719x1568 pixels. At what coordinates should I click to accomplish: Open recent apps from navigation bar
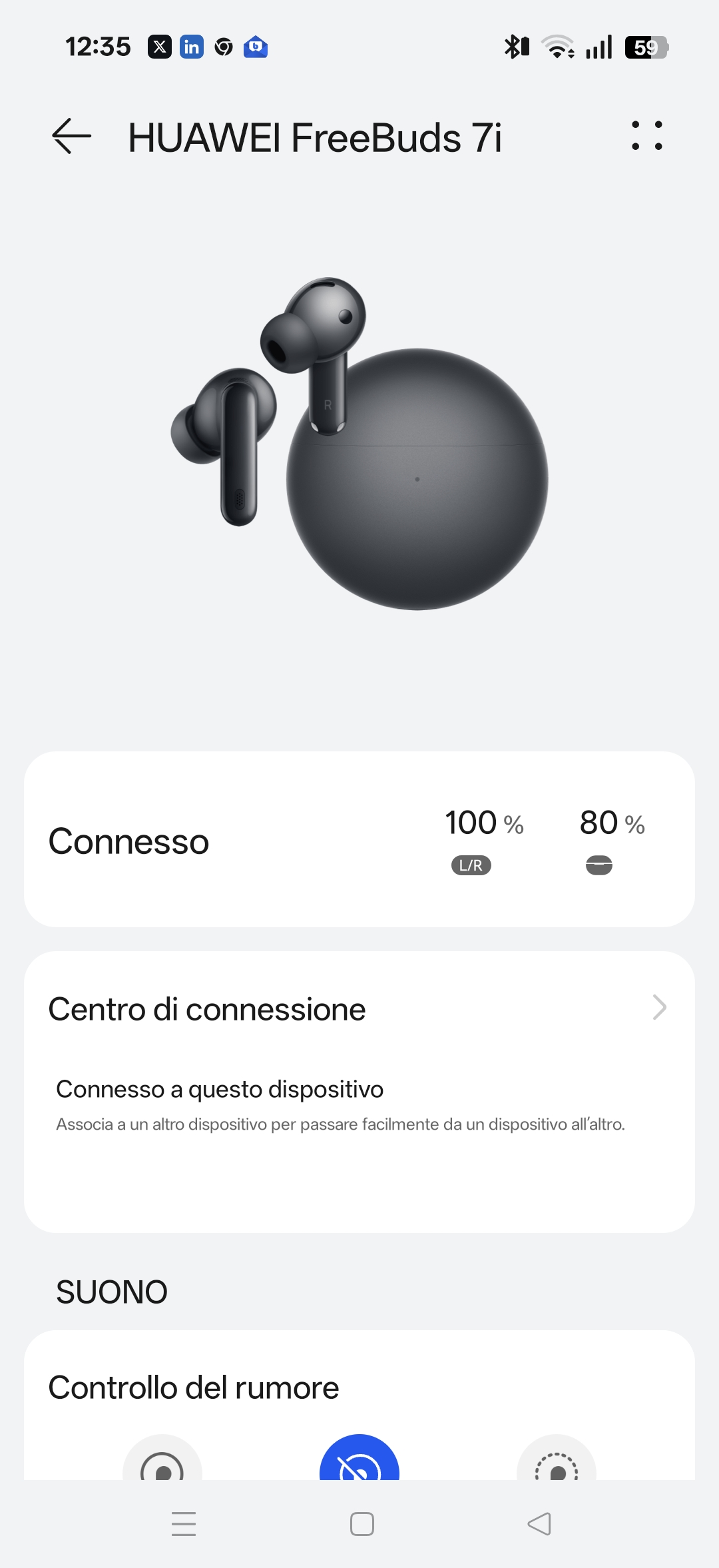click(x=184, y=1524)
